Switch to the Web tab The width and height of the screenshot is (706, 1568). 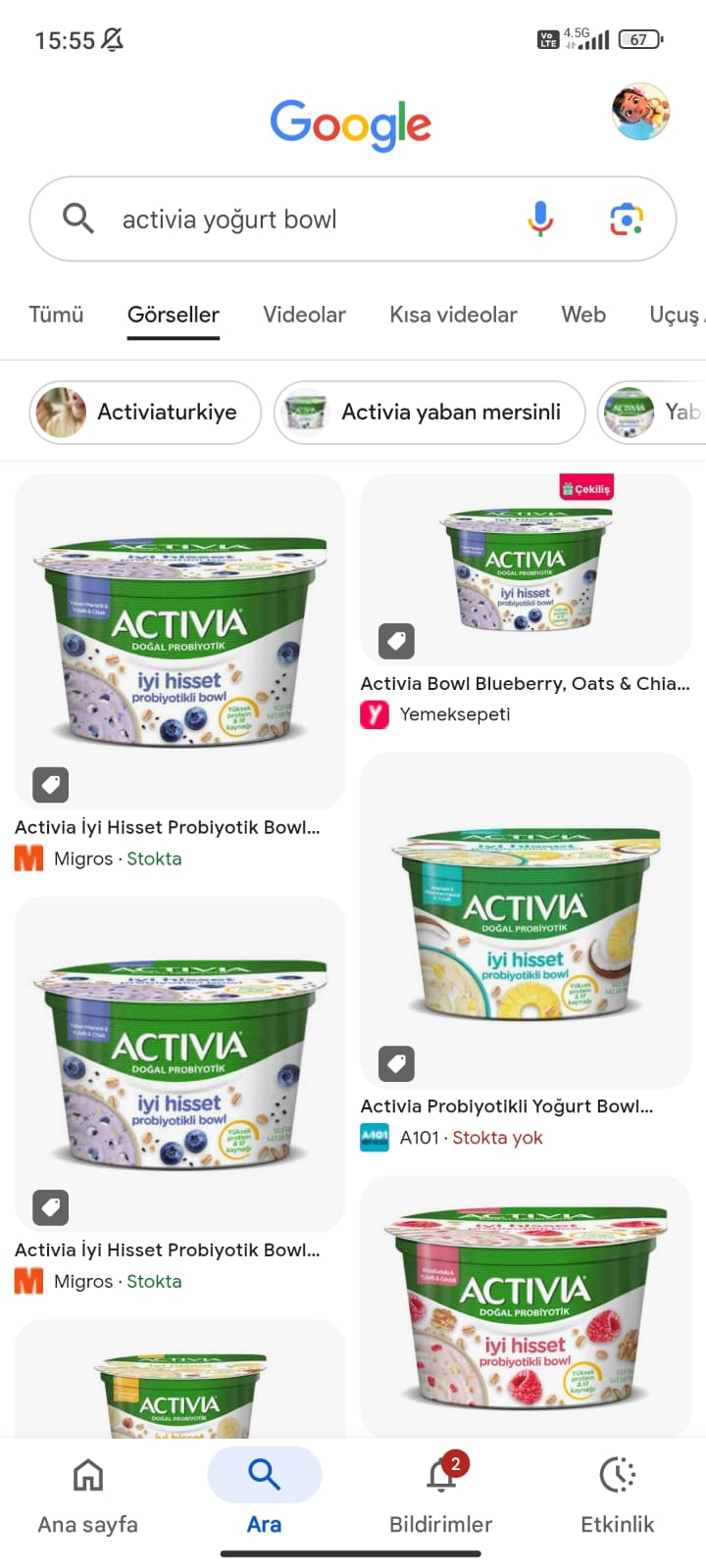tap(583, 315)
